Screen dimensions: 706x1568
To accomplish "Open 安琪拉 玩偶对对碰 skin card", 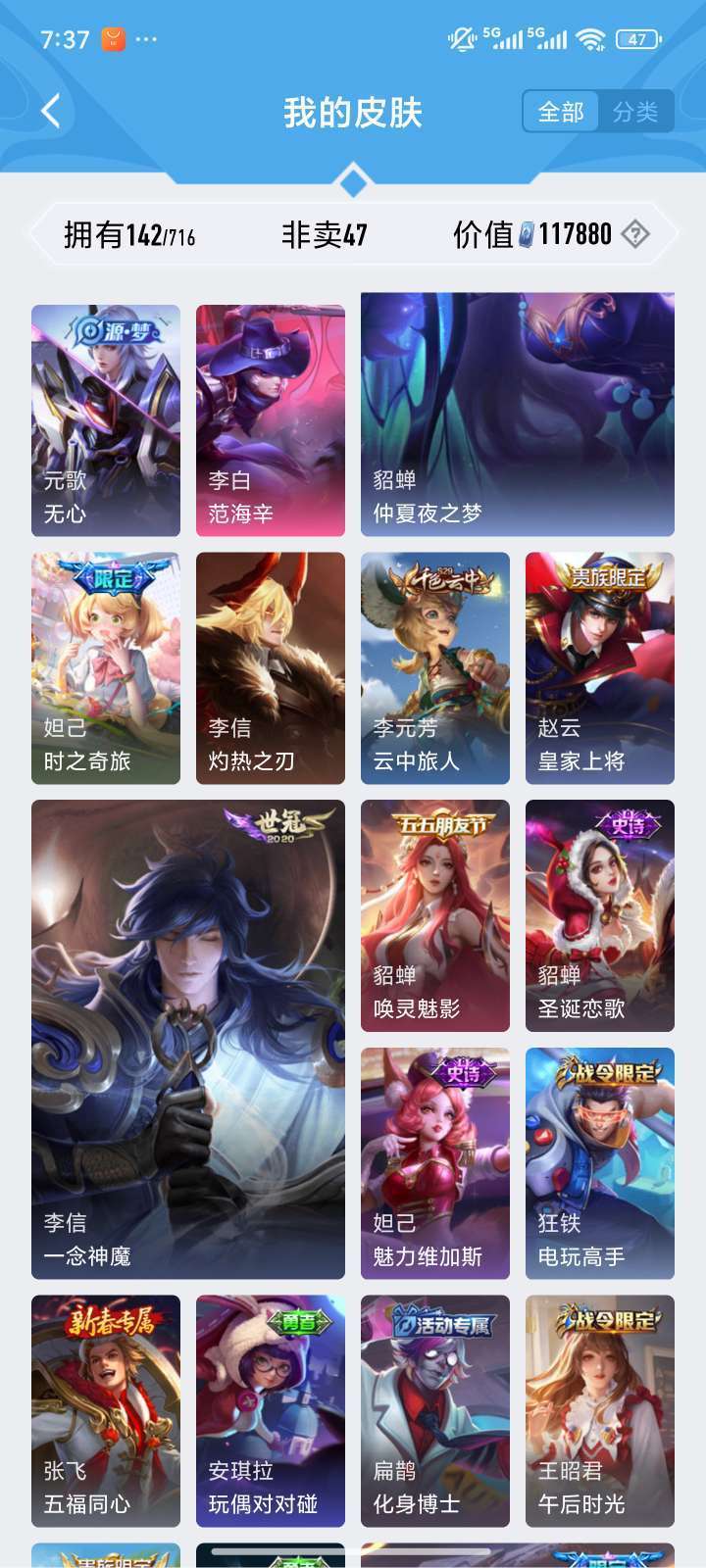I will [271, 1411].
